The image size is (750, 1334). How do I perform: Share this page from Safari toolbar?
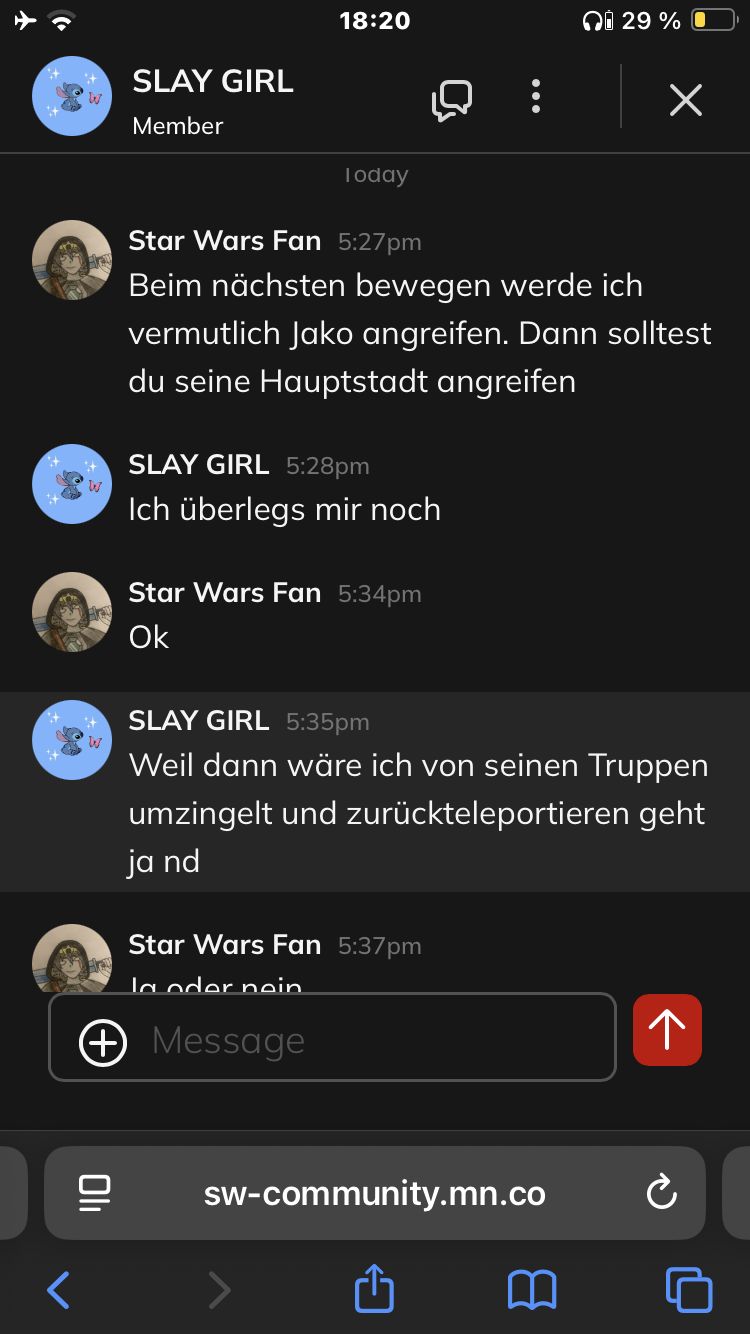[x=375, y=1288]
